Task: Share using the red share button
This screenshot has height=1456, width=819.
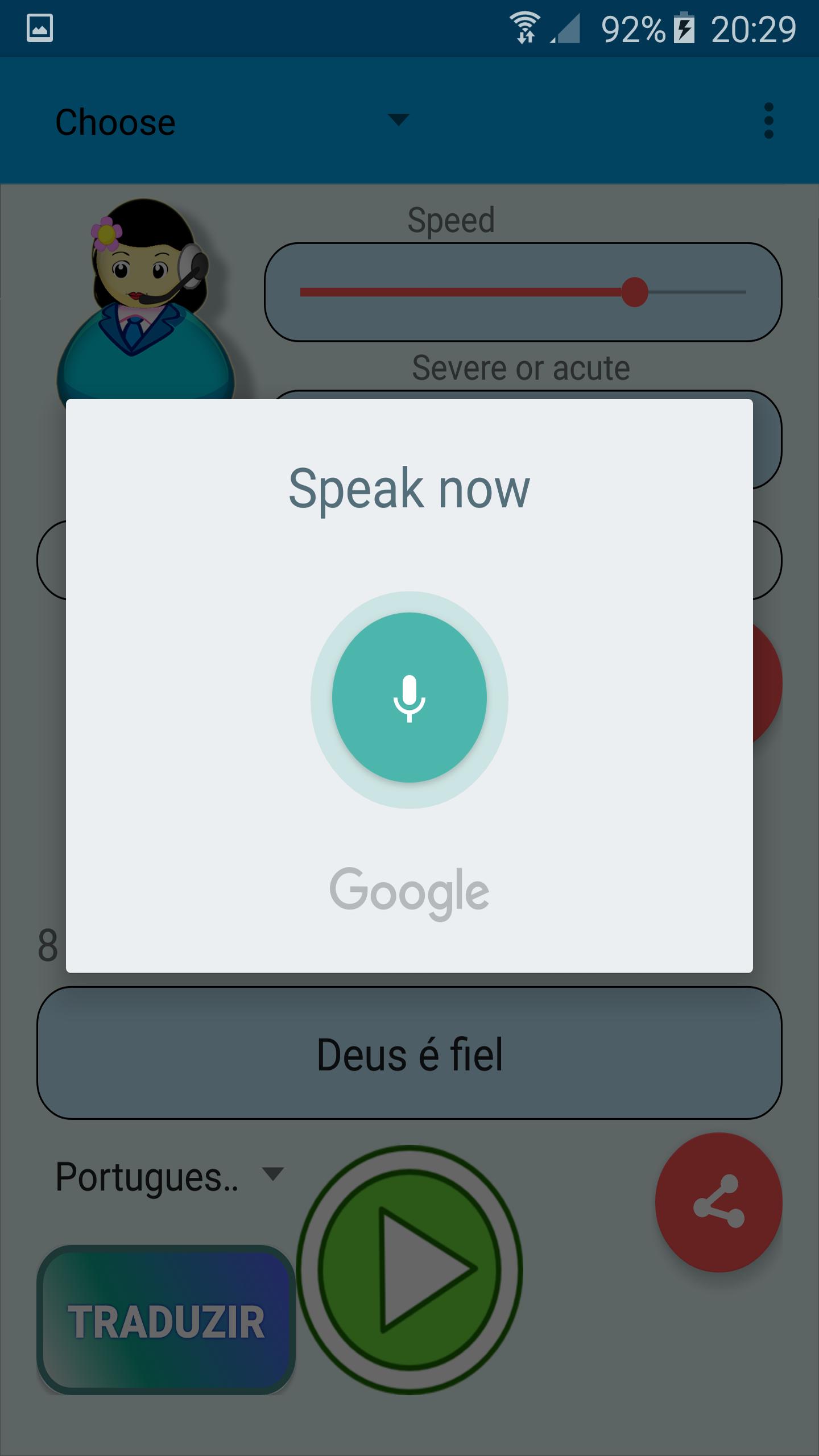Action: 718,1203
